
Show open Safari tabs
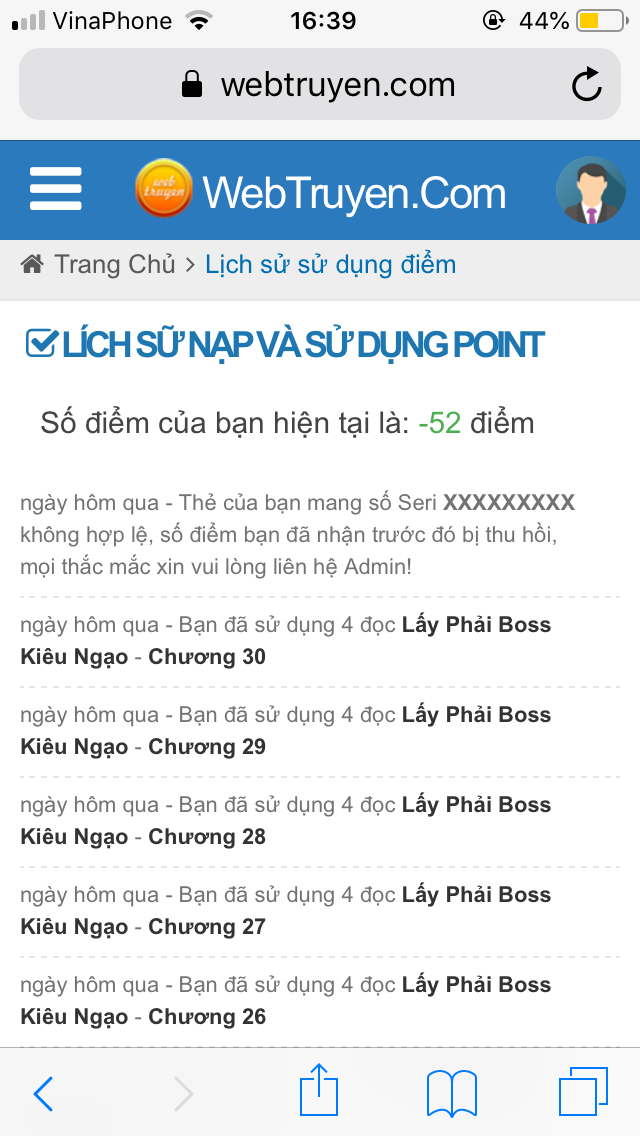coord(583,1092)
